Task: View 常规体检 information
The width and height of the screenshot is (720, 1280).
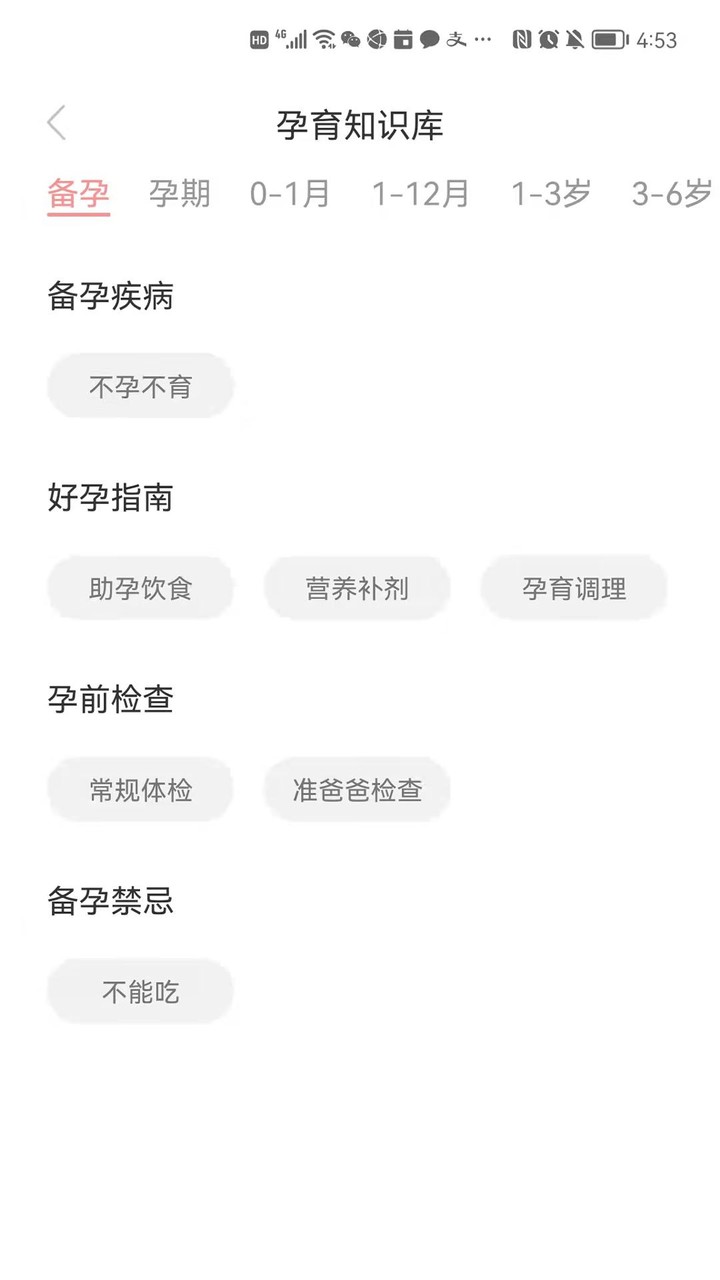Action: tap(140, 790)
